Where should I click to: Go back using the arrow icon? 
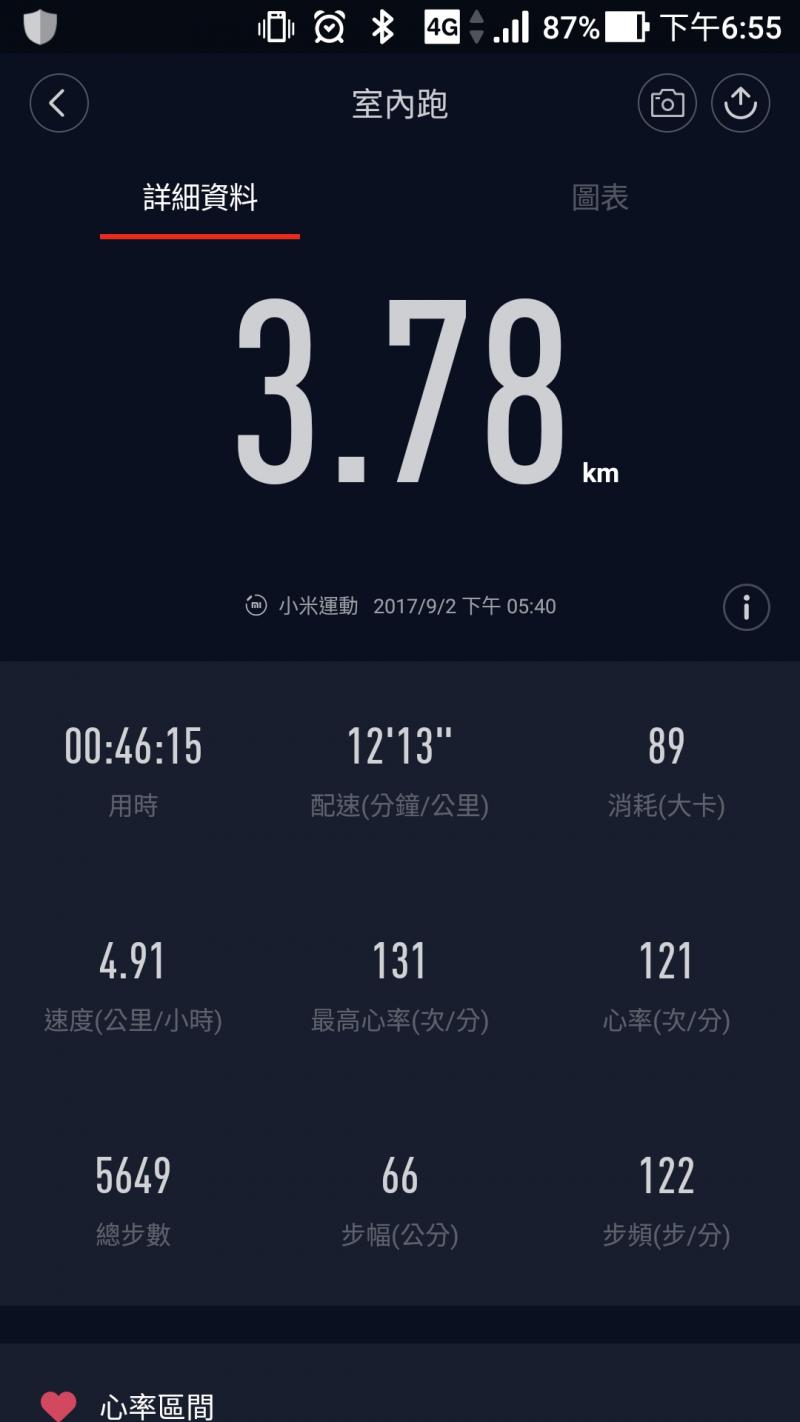59,103
